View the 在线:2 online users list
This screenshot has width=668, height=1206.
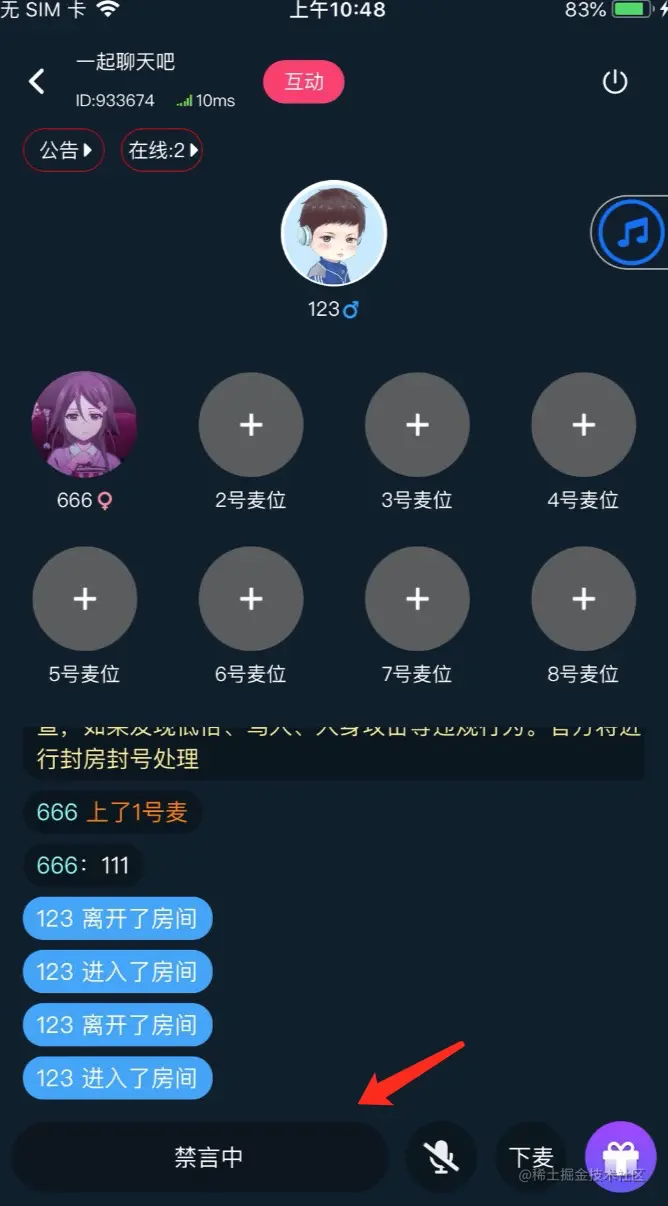tap(162, 151)
